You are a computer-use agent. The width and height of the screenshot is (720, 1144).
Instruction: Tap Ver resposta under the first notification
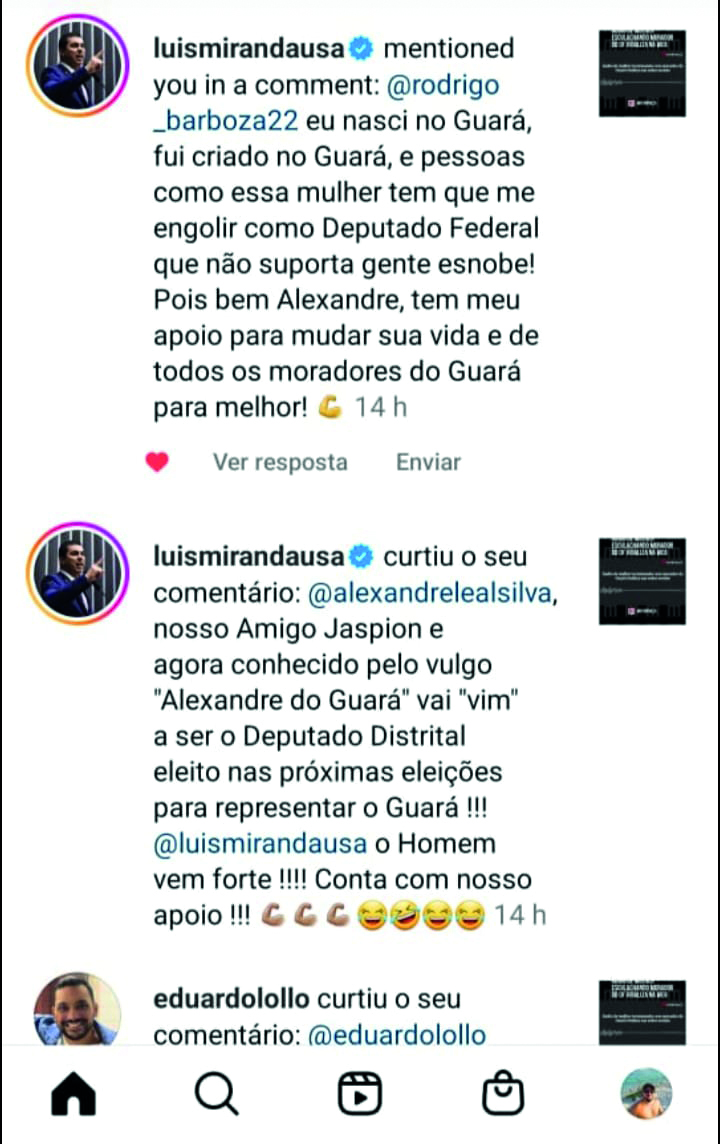pos(280,462)
